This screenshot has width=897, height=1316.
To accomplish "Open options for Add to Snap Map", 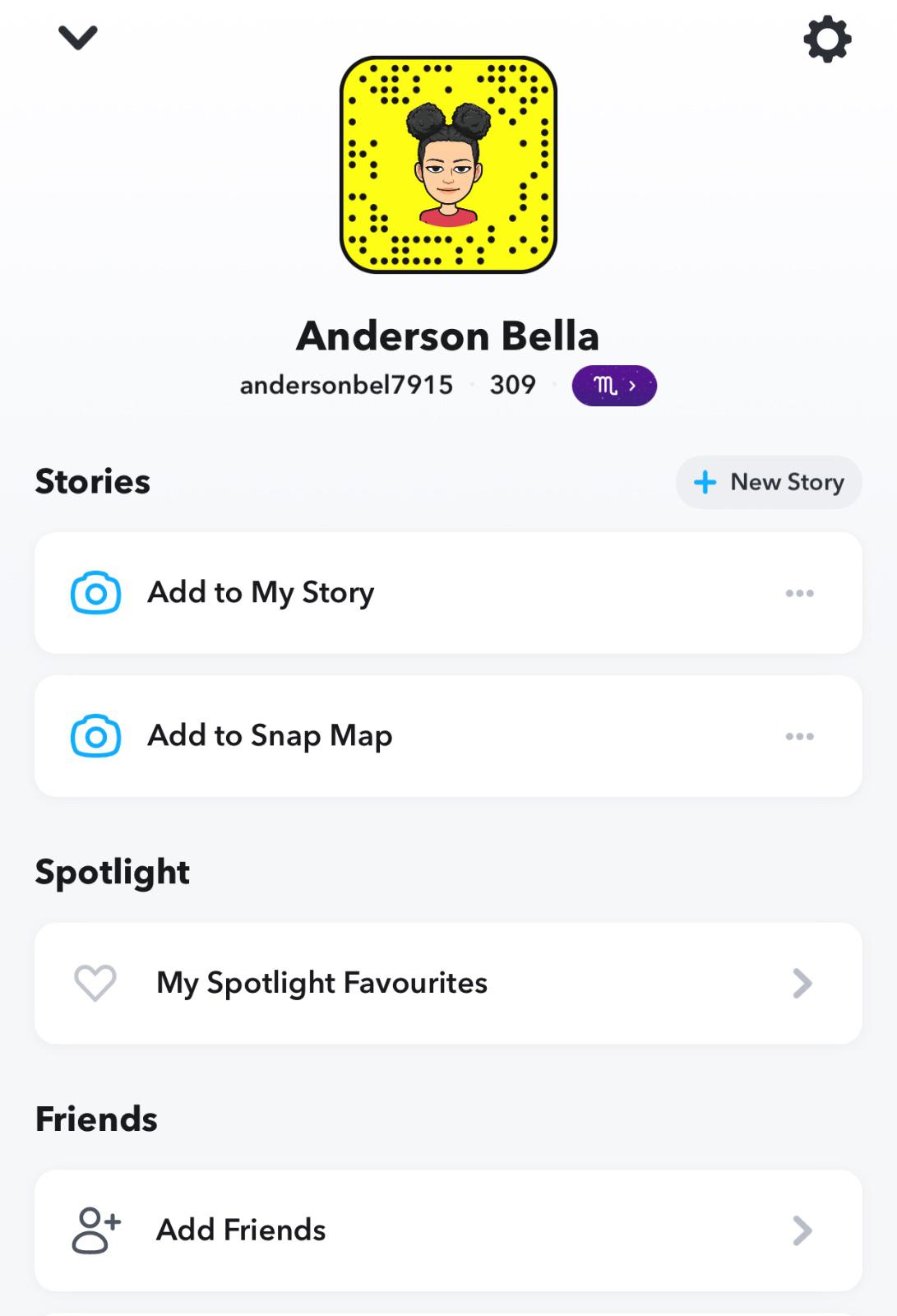I will (x=799, y=736).
